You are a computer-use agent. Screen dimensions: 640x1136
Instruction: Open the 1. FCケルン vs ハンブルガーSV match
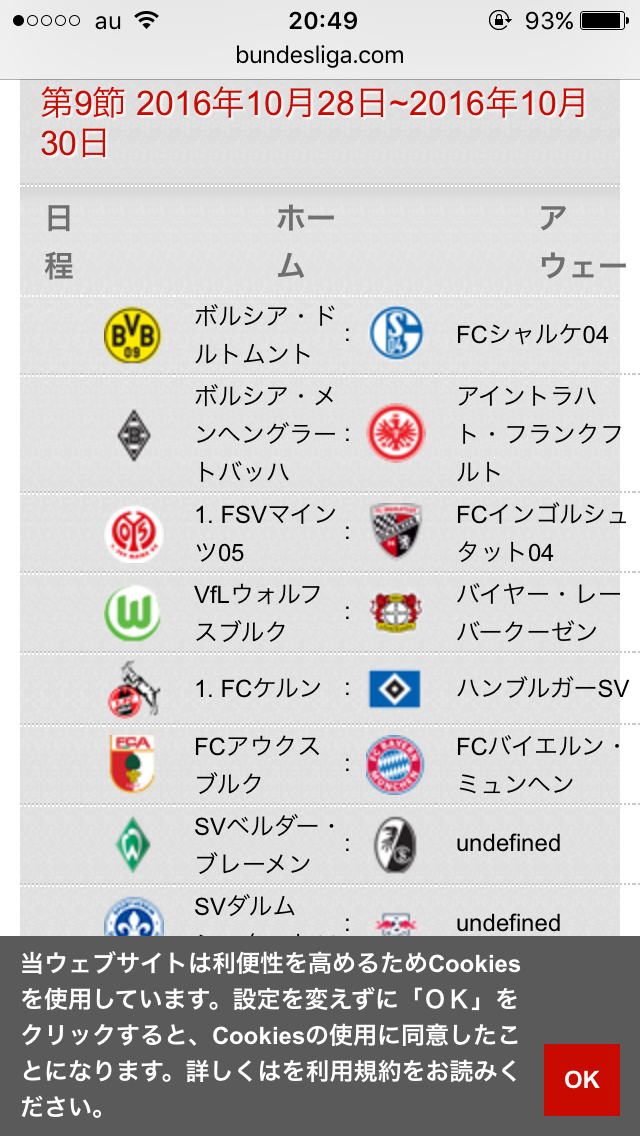(x=348, y=688)
